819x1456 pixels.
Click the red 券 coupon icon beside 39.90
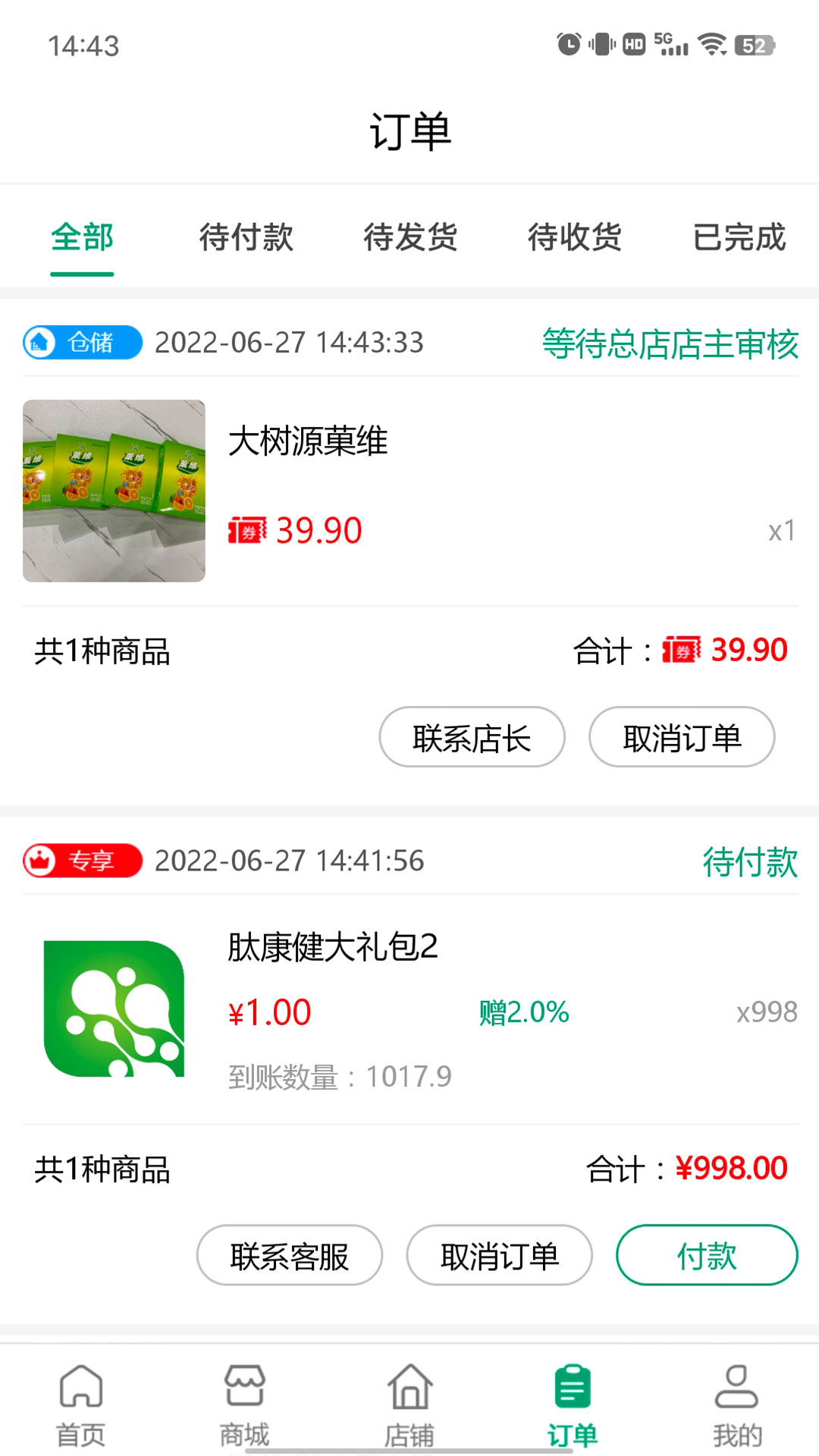[246, 530]
